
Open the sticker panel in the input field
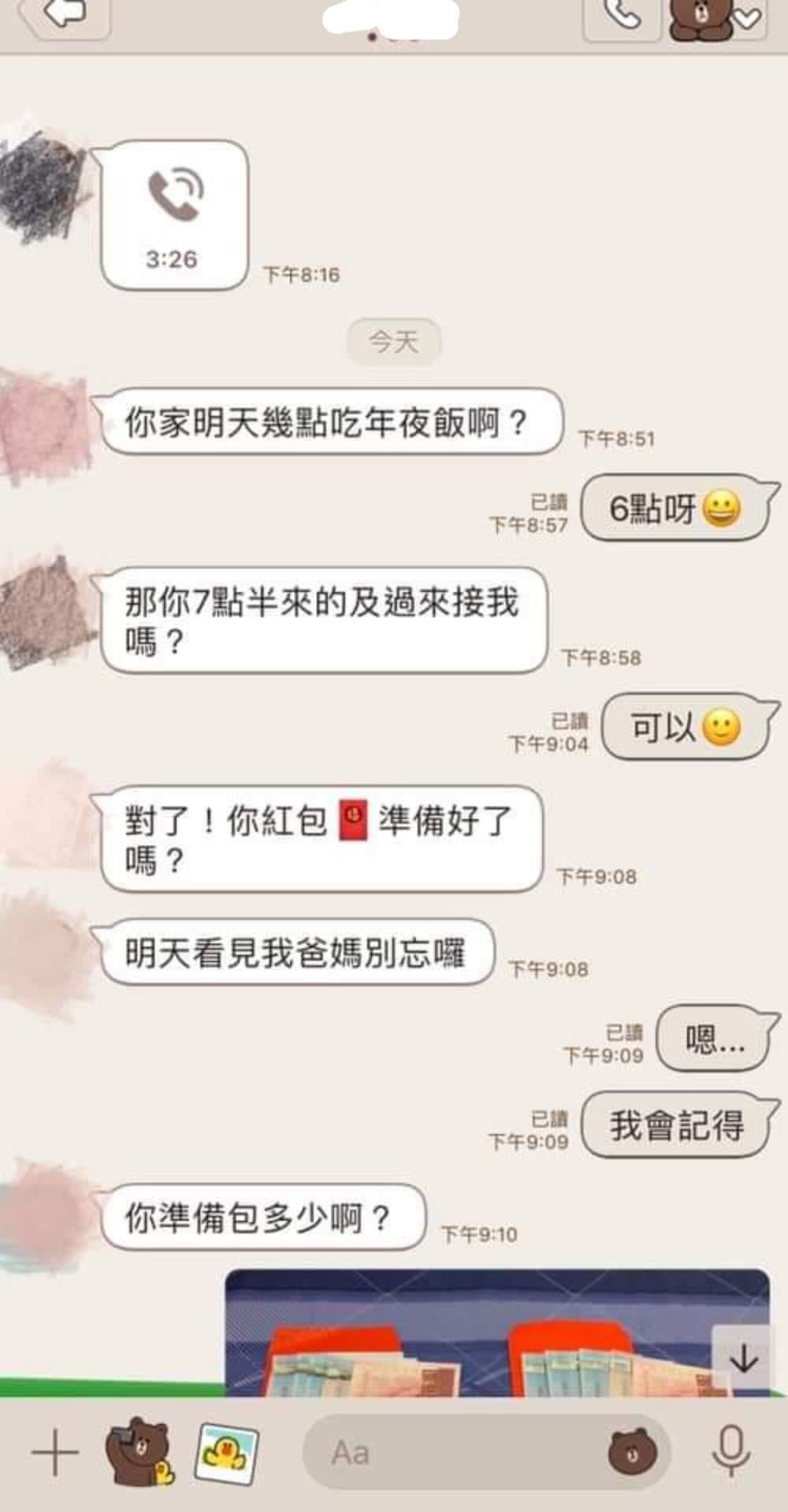point(631,1453)
